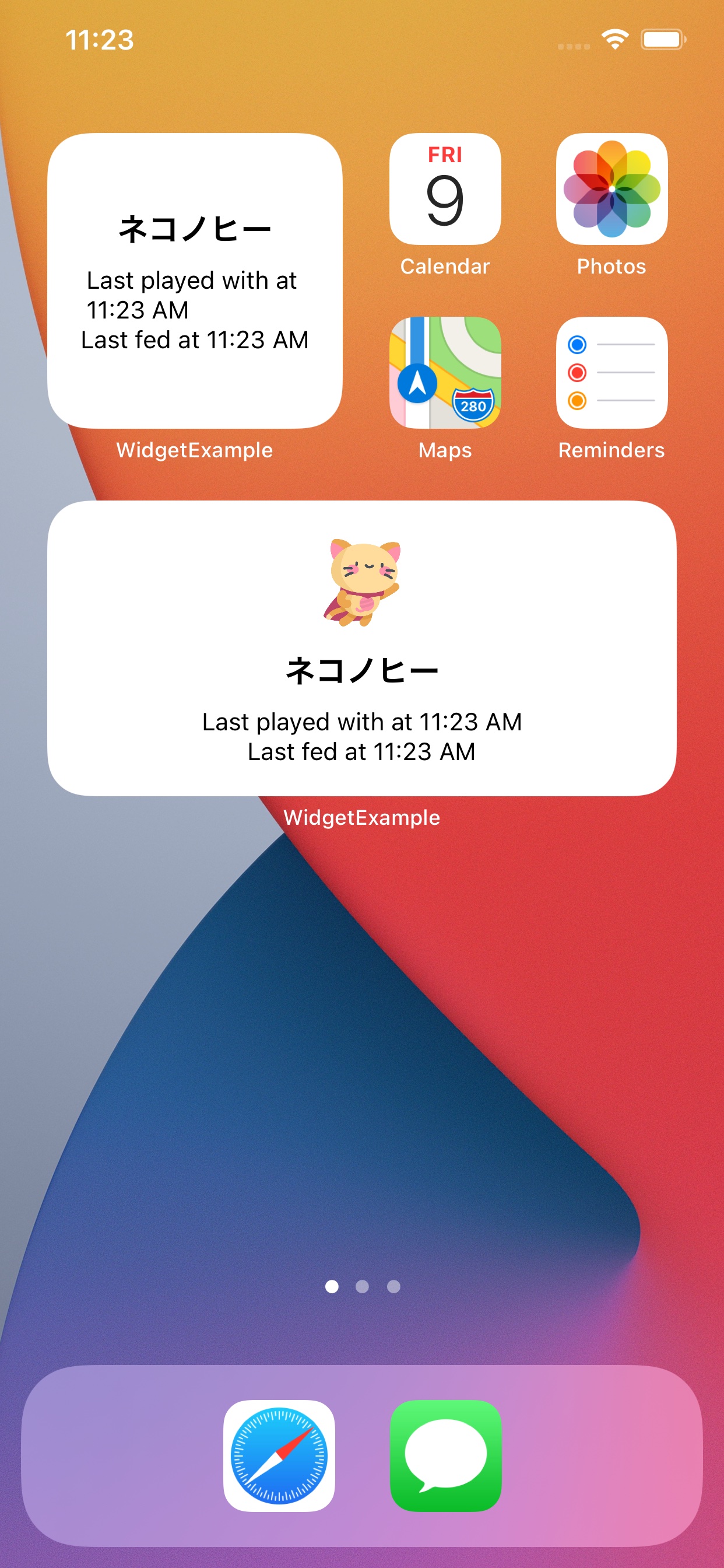Open the Reminders app

pyautogui.click(x=611, y=373)
